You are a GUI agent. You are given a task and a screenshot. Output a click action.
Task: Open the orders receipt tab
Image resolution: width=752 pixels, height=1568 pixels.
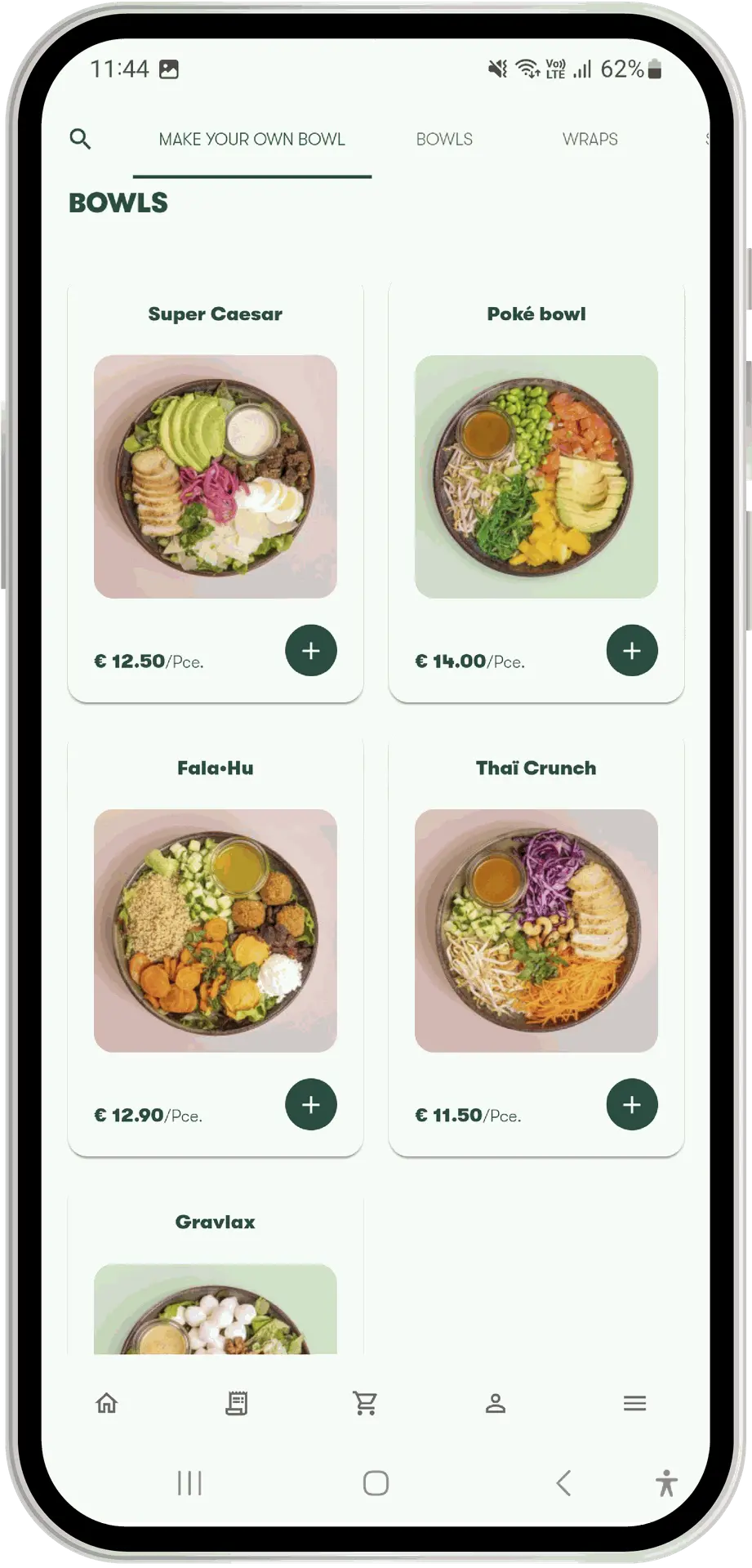[x=237, y=1403]
